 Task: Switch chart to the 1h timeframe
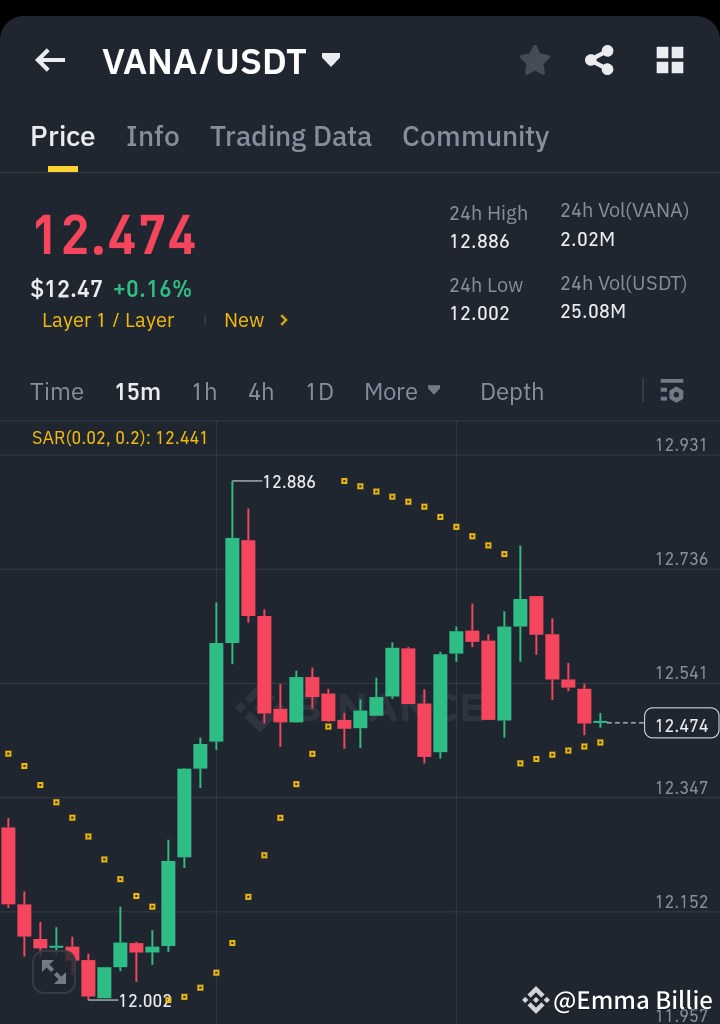[204, 392]
